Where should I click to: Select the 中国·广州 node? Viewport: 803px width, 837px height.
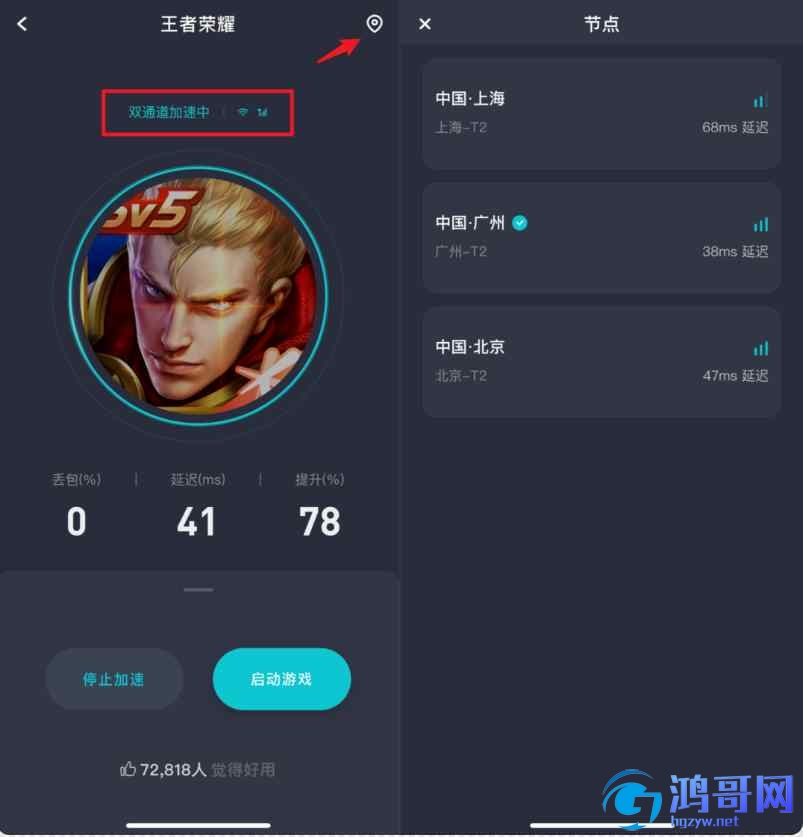tap(601, 237)
